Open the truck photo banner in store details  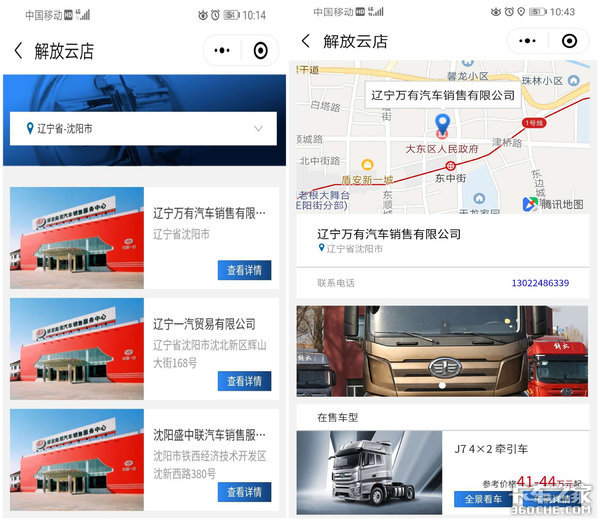pyautogui.click(x=442, y=351)
